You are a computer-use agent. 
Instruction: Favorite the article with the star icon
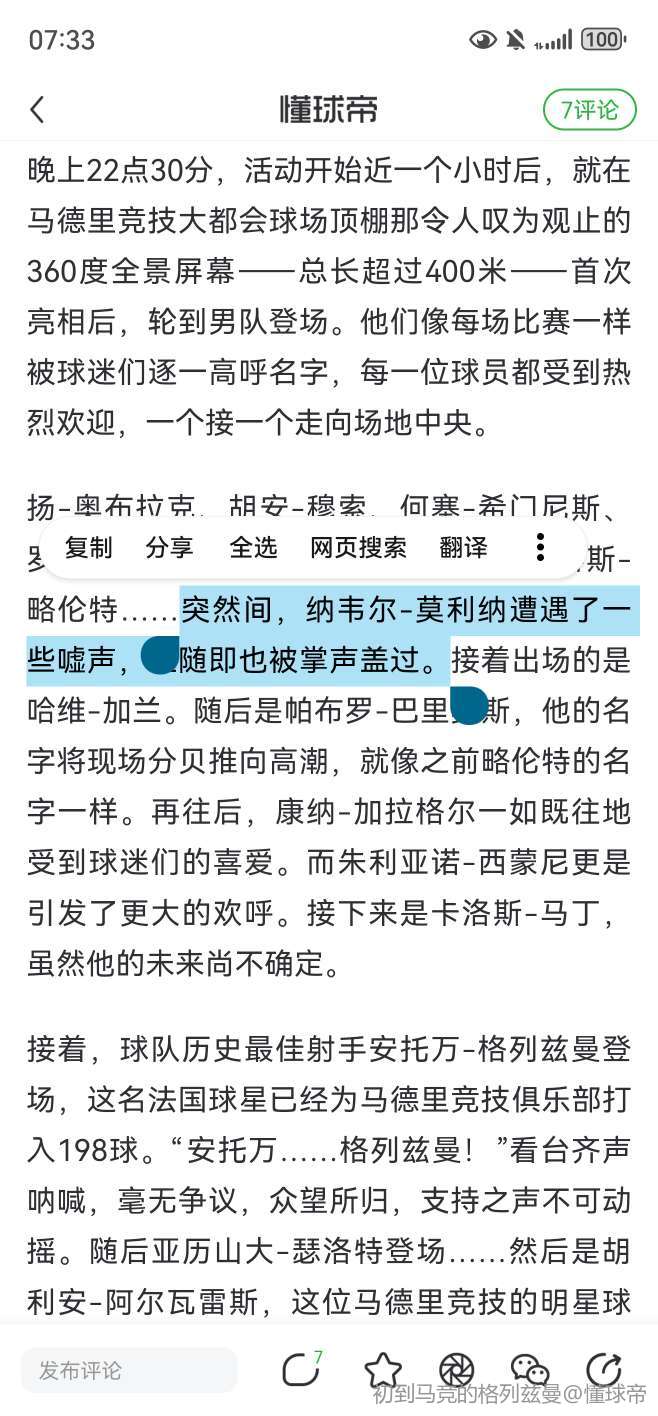pyautogui.click(x=382, y=1370)
